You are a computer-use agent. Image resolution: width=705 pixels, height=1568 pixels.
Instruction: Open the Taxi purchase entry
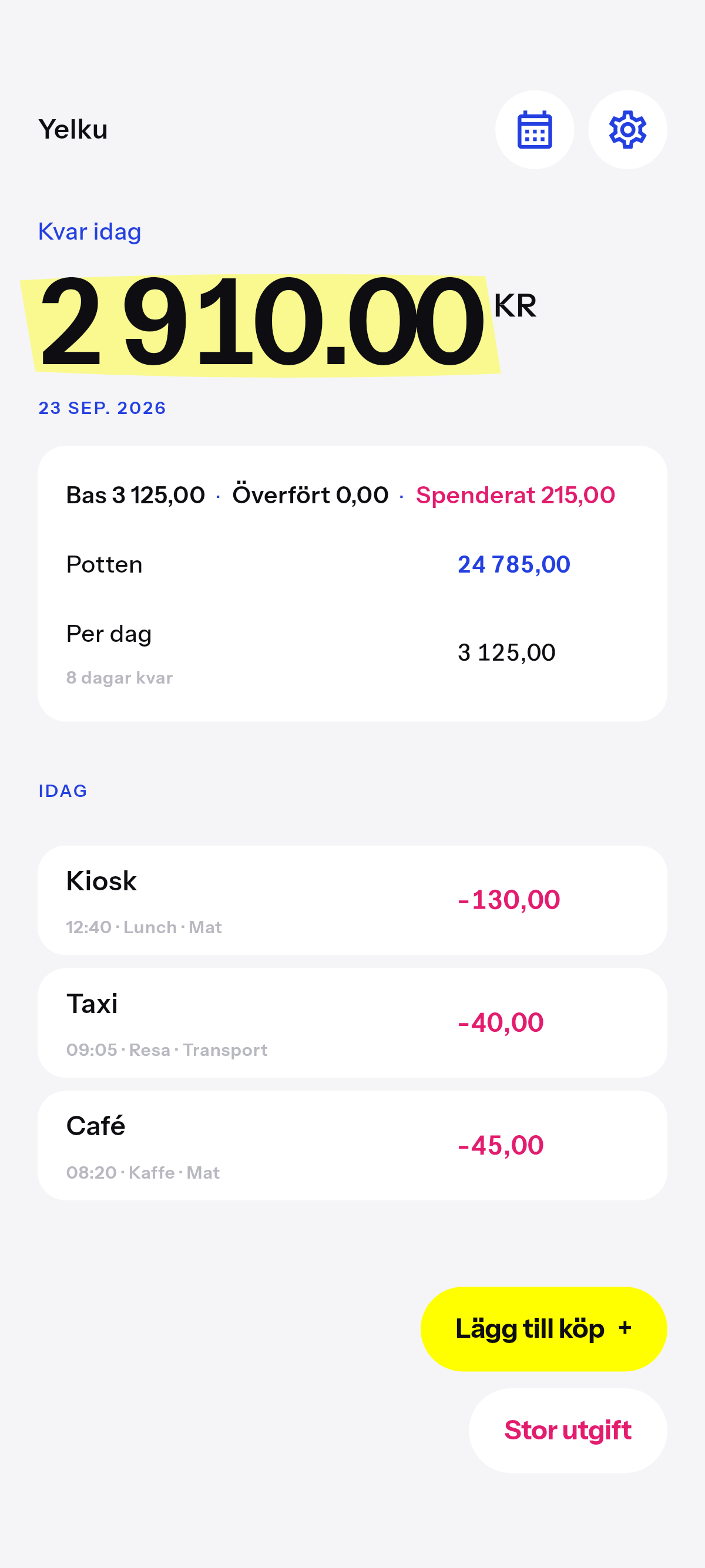click(352, 1022)
